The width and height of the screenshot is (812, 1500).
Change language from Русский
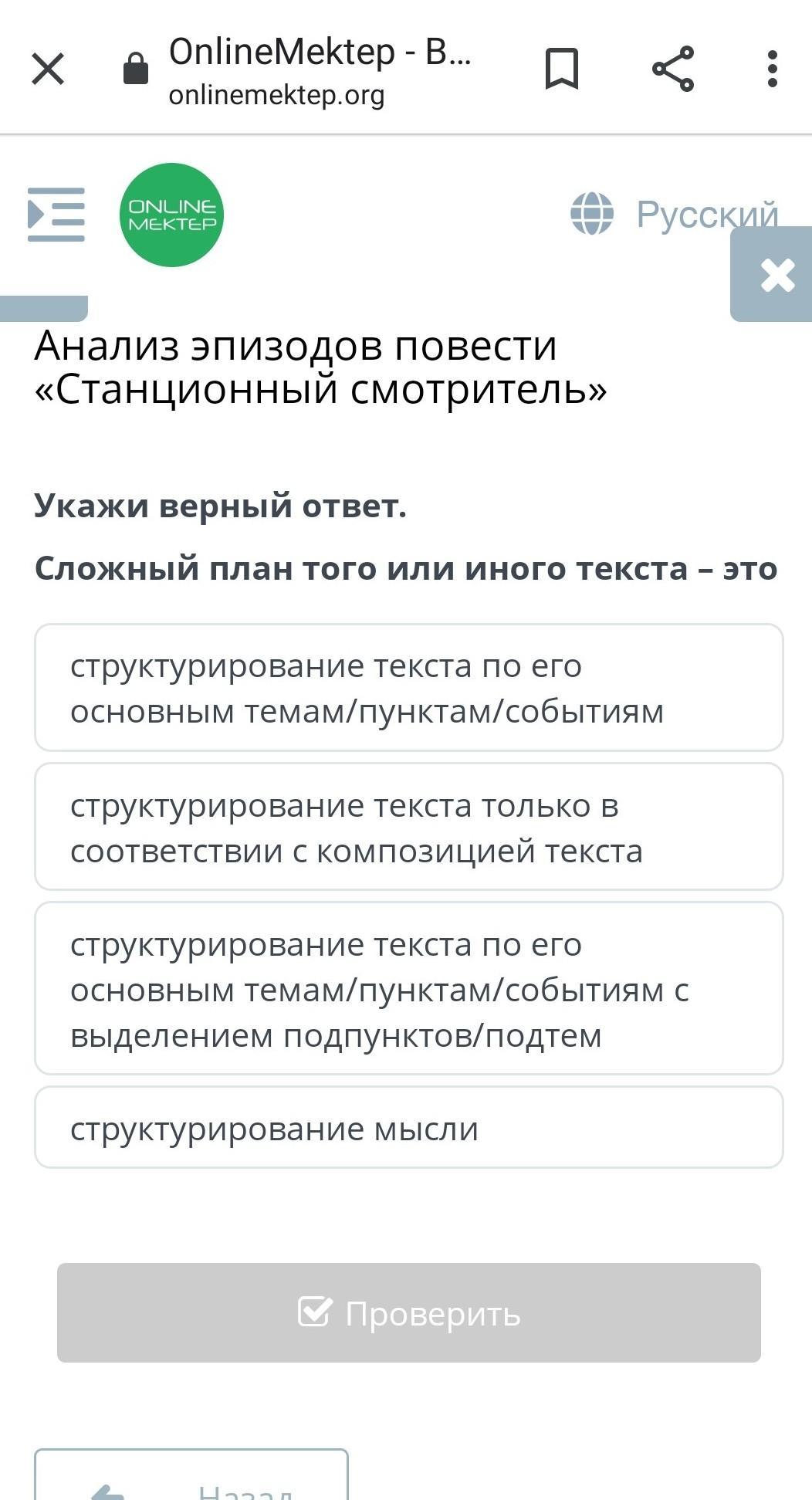[674, 214]
